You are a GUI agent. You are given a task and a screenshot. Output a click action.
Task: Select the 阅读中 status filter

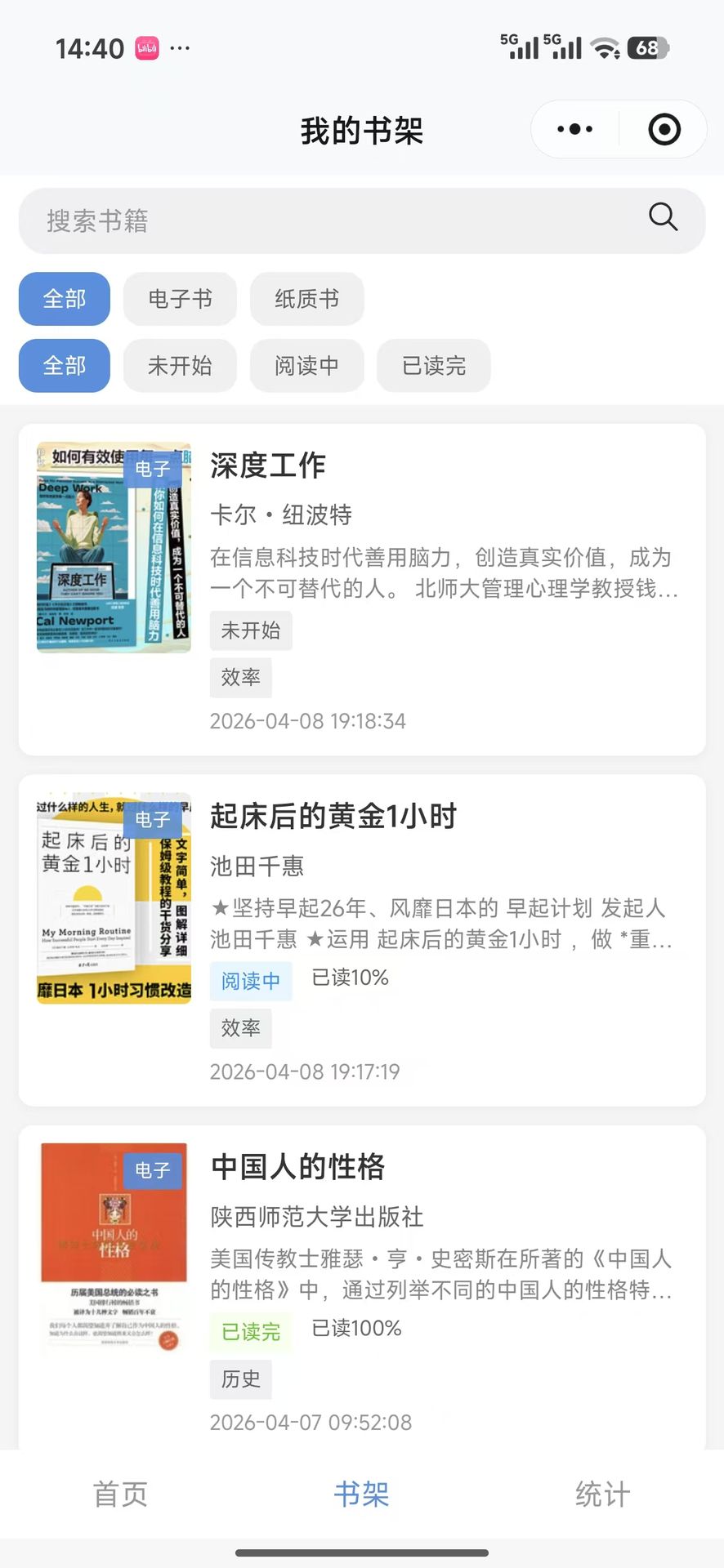point(306,366)
